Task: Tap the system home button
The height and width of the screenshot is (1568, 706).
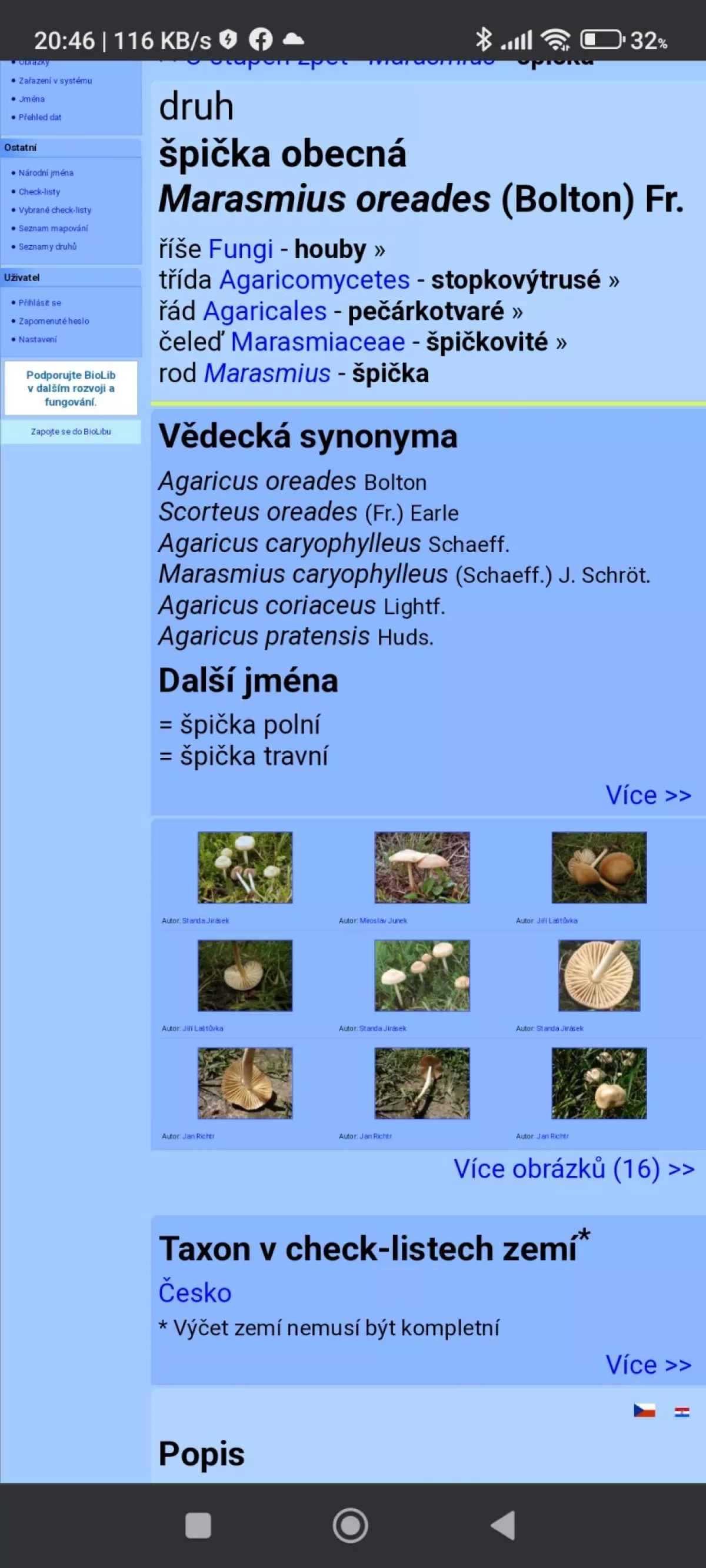Action: click(350, 1526)
